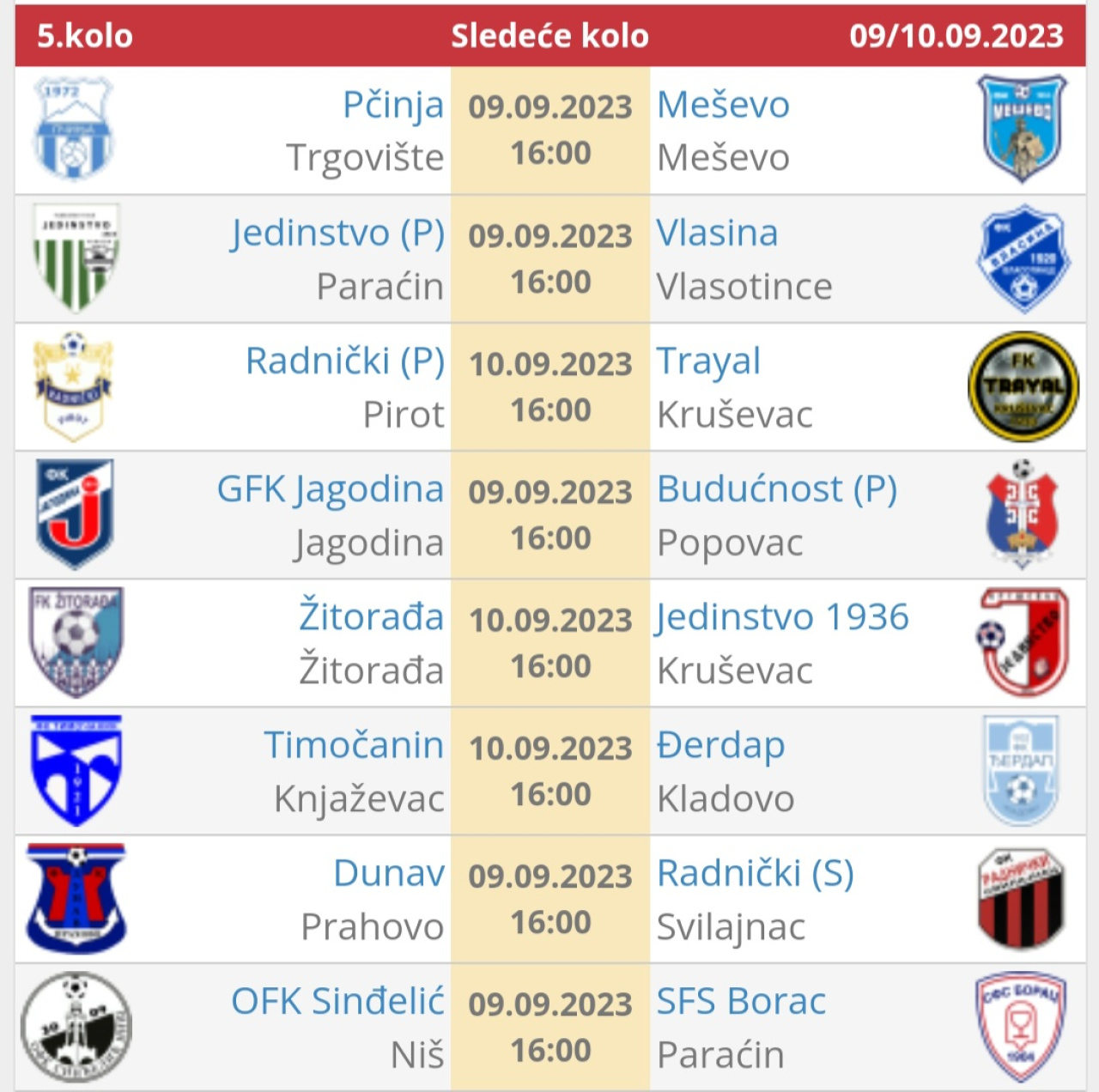Open the OFK Sinđelić team link
Viewport: 1099px width, 1092px height.
pyautogui.click(x=337, y=1001)
